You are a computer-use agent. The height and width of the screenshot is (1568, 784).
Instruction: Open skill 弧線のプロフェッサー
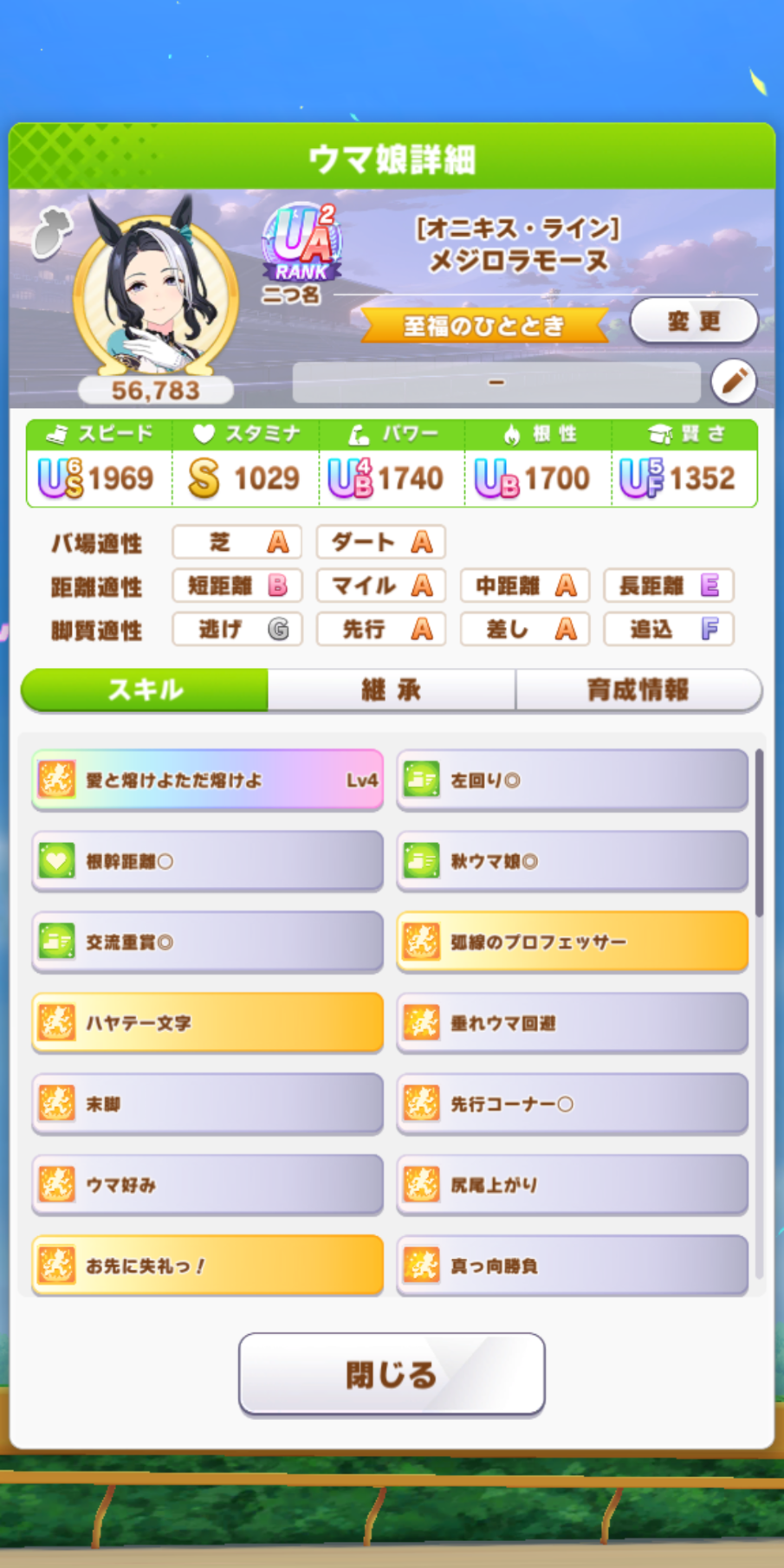pos(572,942)
